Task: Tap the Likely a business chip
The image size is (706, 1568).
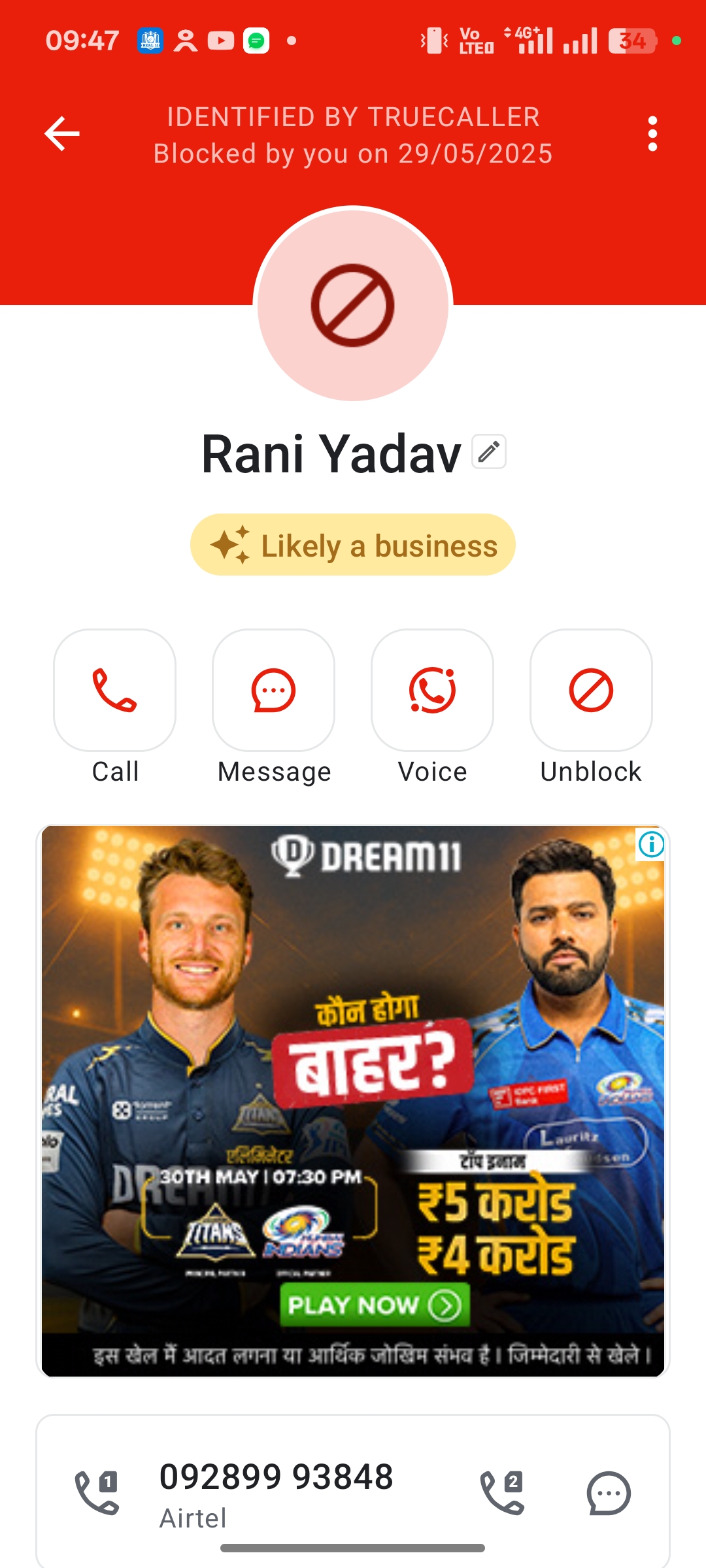Action: pos(353,545)
